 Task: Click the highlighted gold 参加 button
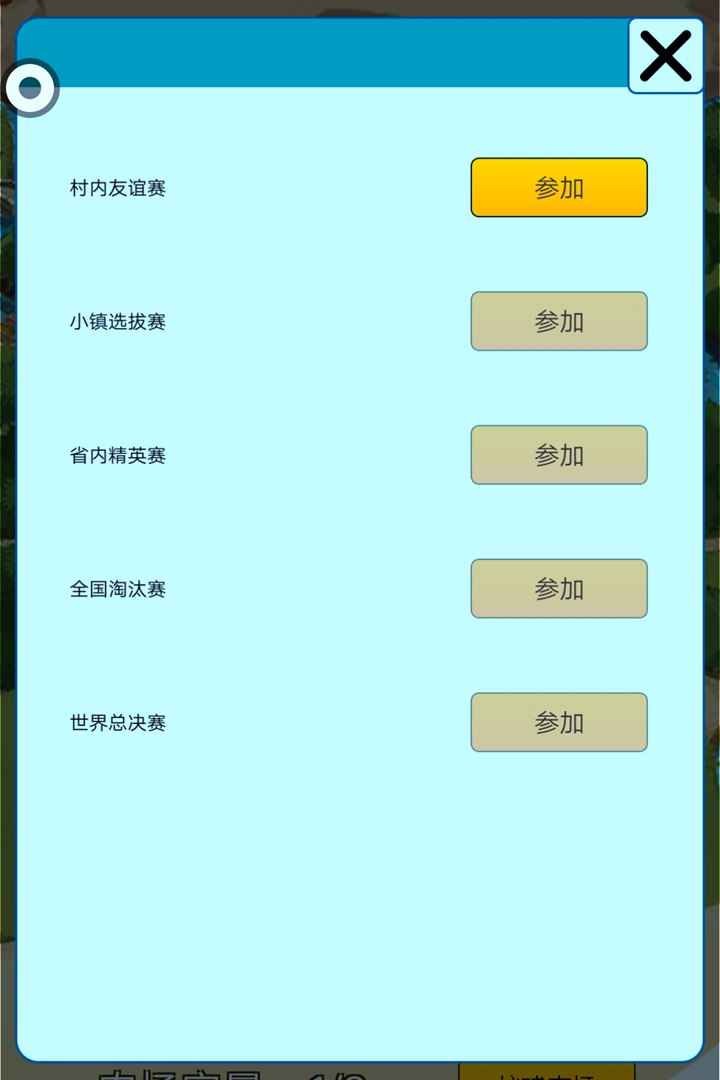[558, 187]
